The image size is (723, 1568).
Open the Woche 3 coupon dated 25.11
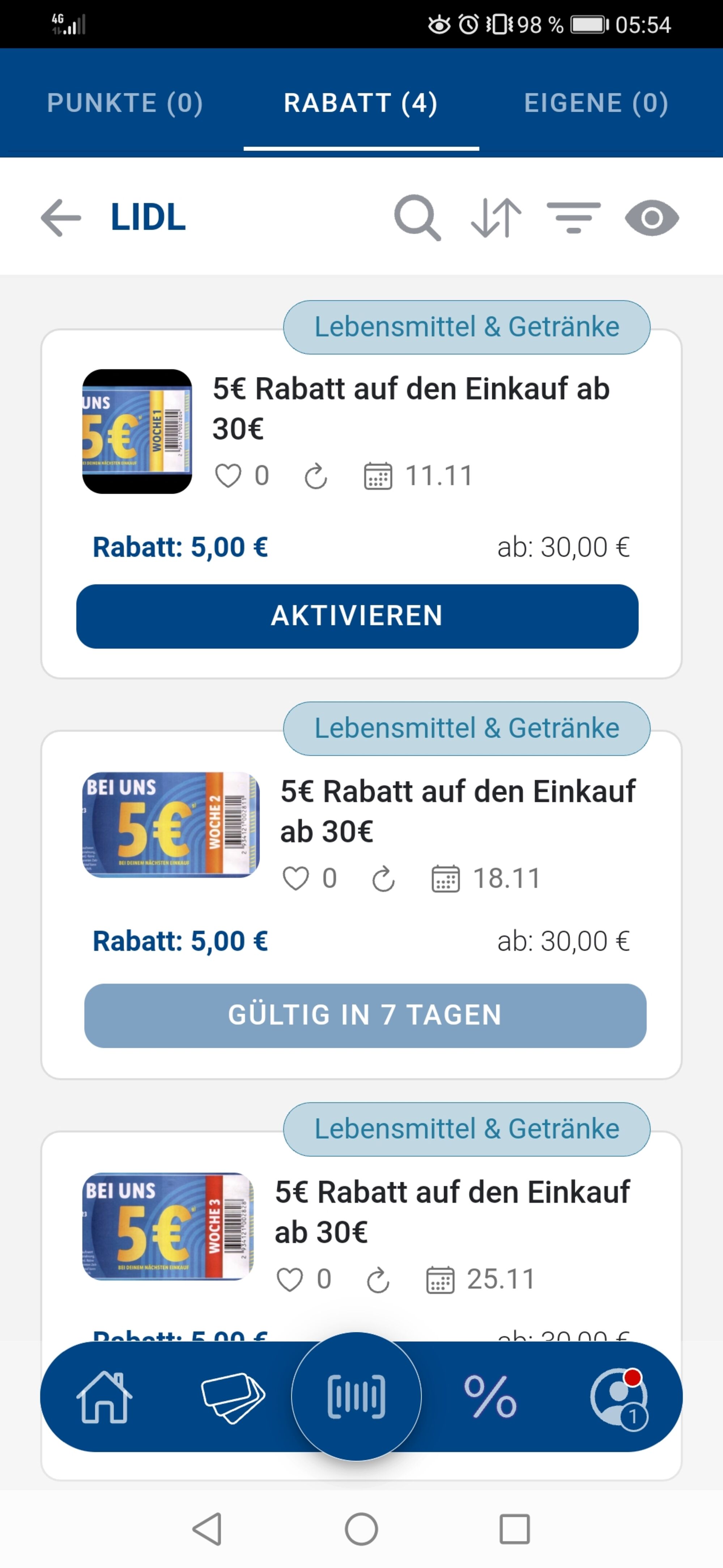click(x=452, y=1211)
